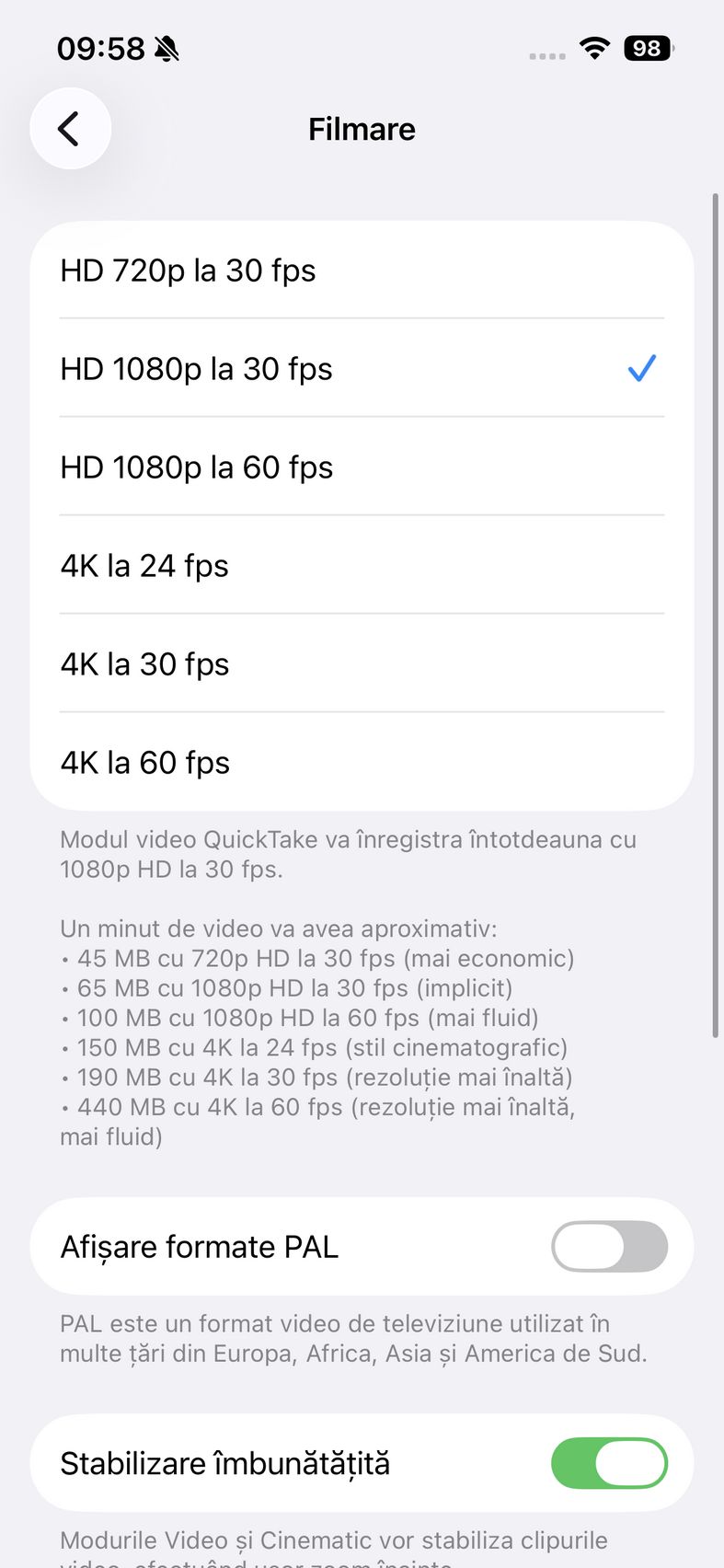Image resolution: width=724 pixels, height=1568 pixels.
Task: Select HD 720p la 30 fps
Action: [x=362, y=271]
